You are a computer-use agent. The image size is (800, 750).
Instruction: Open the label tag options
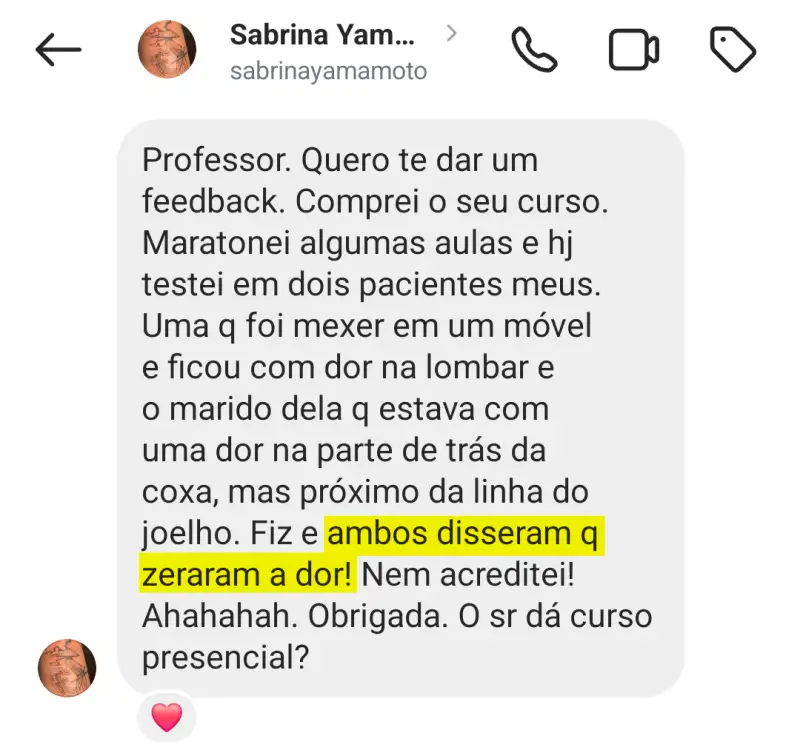[732, 49]
